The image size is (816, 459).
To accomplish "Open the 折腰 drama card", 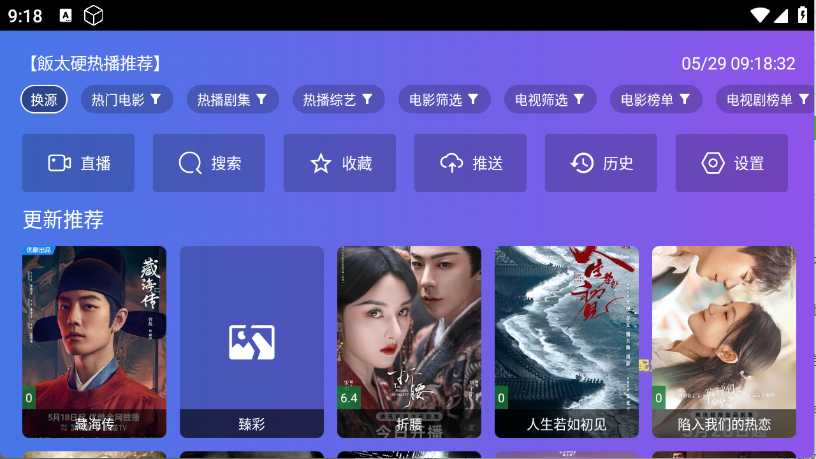I will click(409, 340).
